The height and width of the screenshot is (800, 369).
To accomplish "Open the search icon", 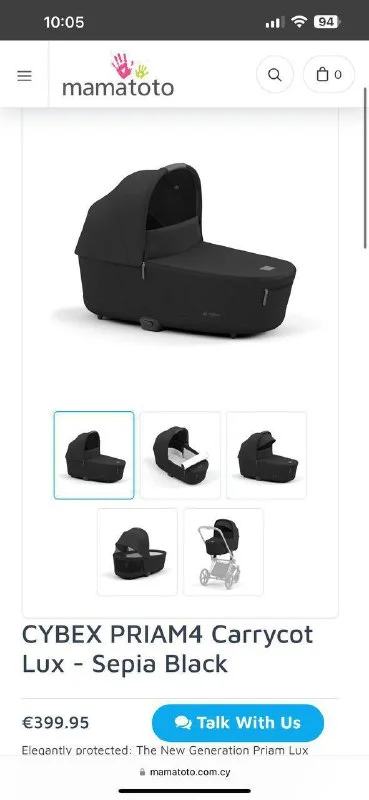I will point(275,75).
